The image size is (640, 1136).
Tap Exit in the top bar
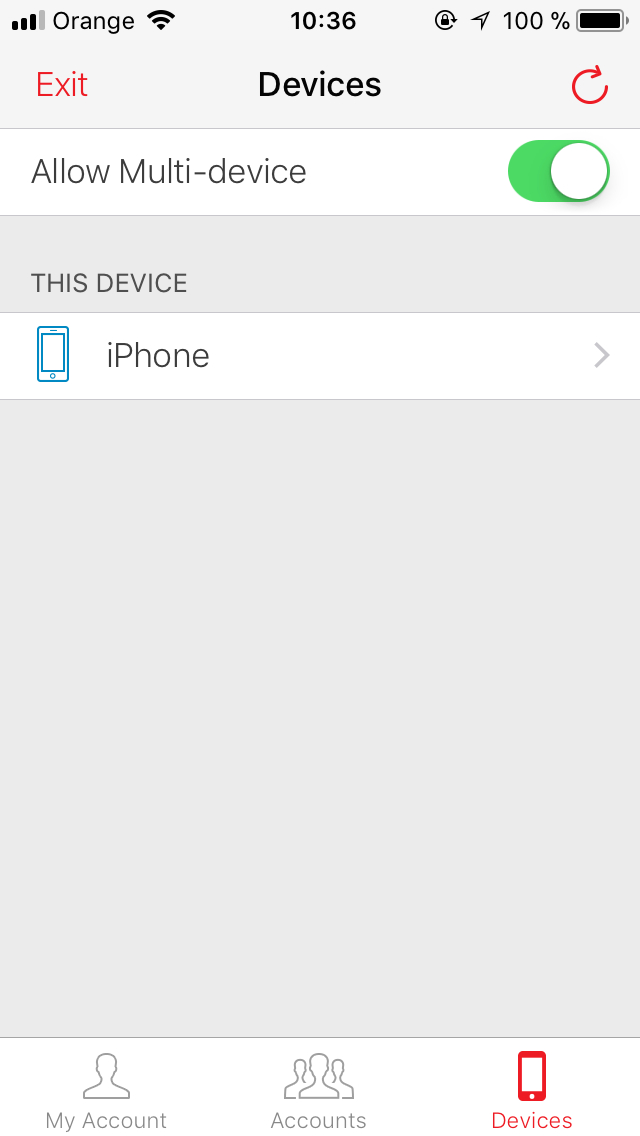click(x=62, y=85)
